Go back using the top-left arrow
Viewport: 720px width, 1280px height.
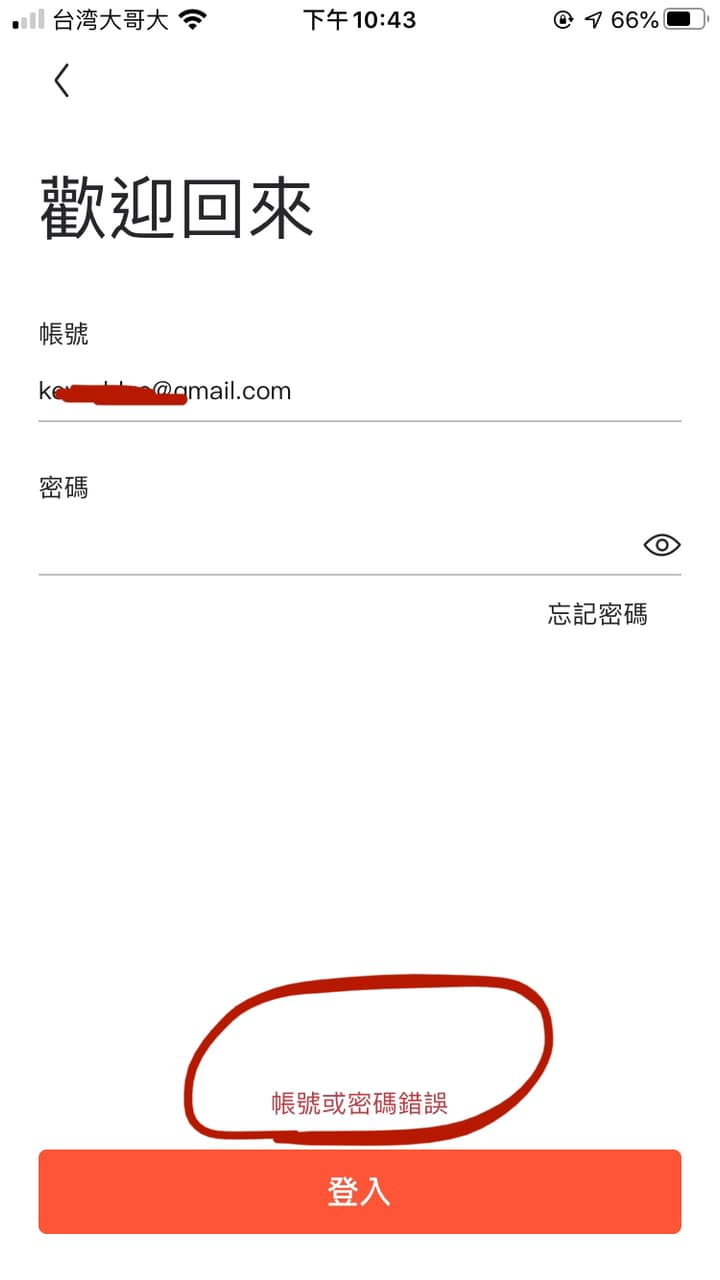62,80
